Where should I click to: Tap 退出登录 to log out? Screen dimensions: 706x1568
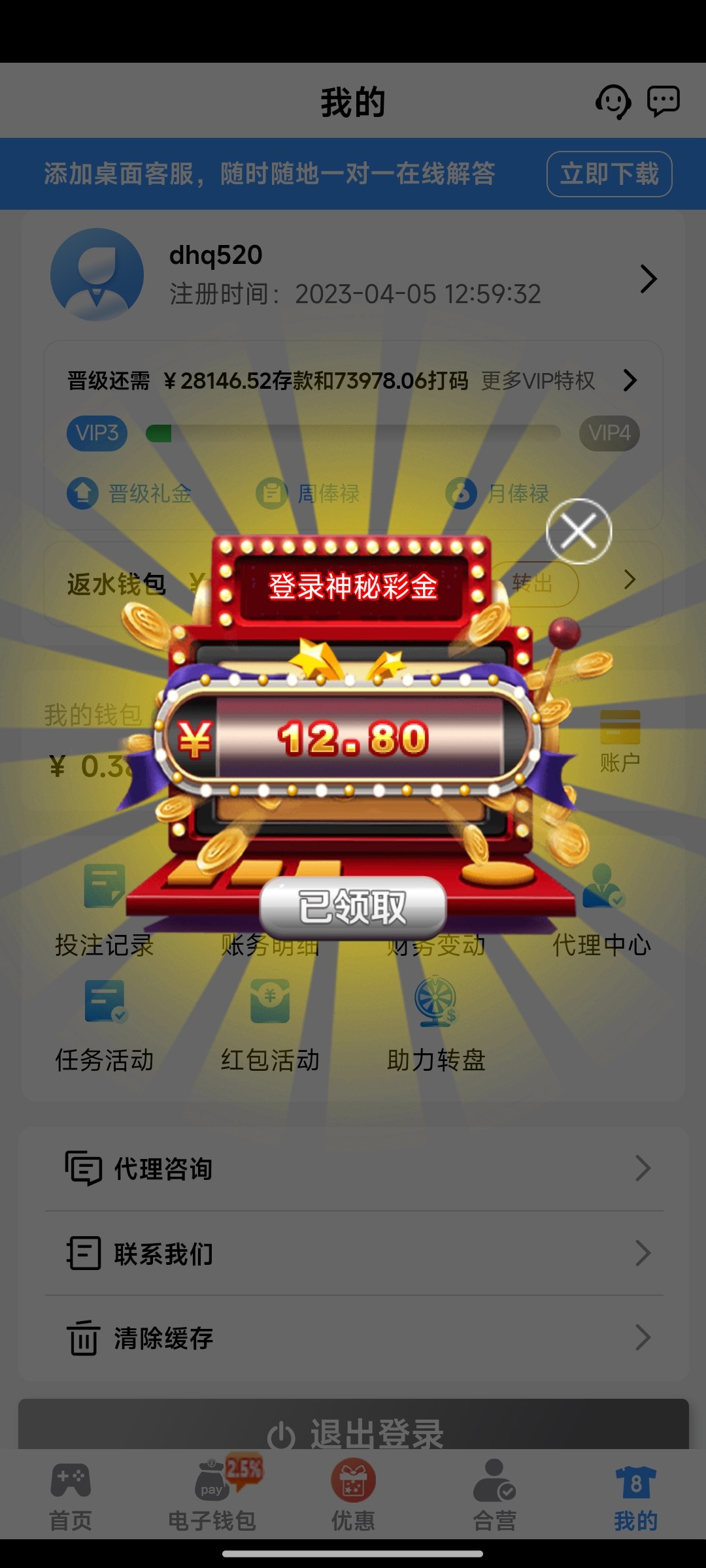(353, 1431)
